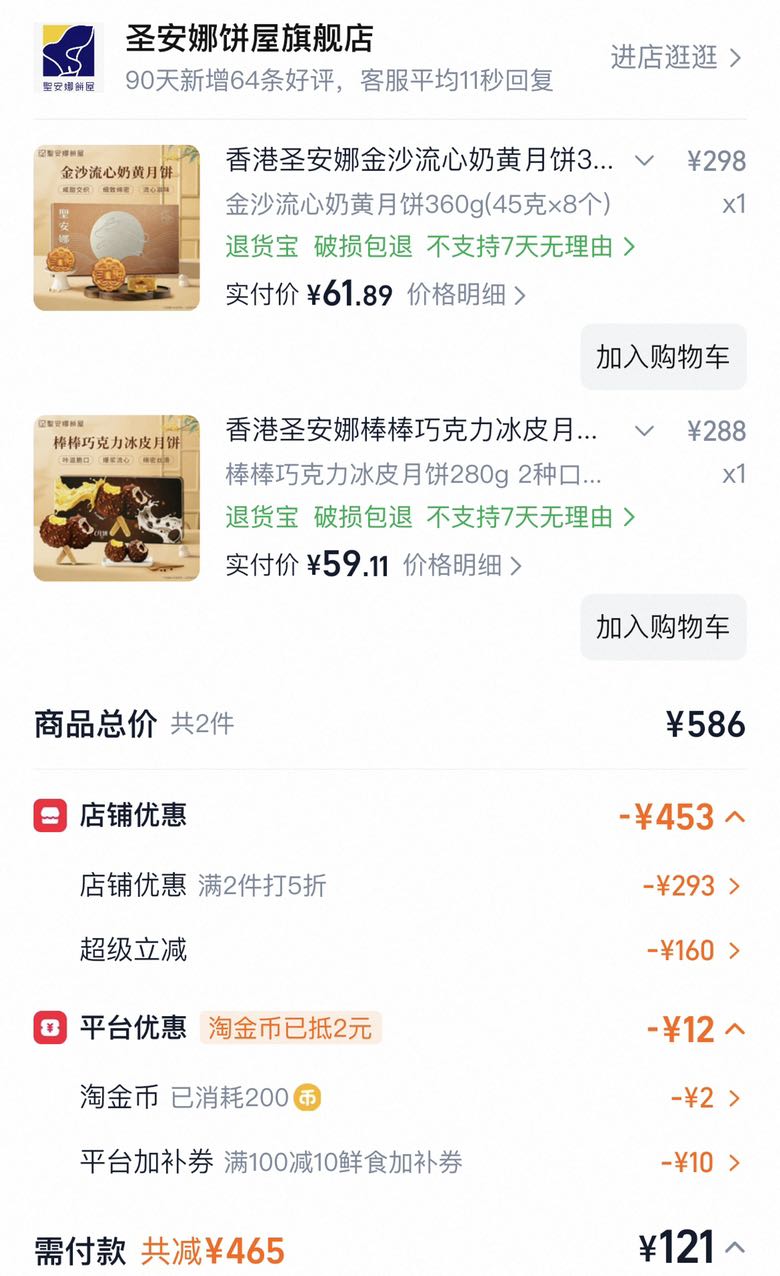Open service guarantees under 金沙流心奶黄月饼

(x=430, y=246)
